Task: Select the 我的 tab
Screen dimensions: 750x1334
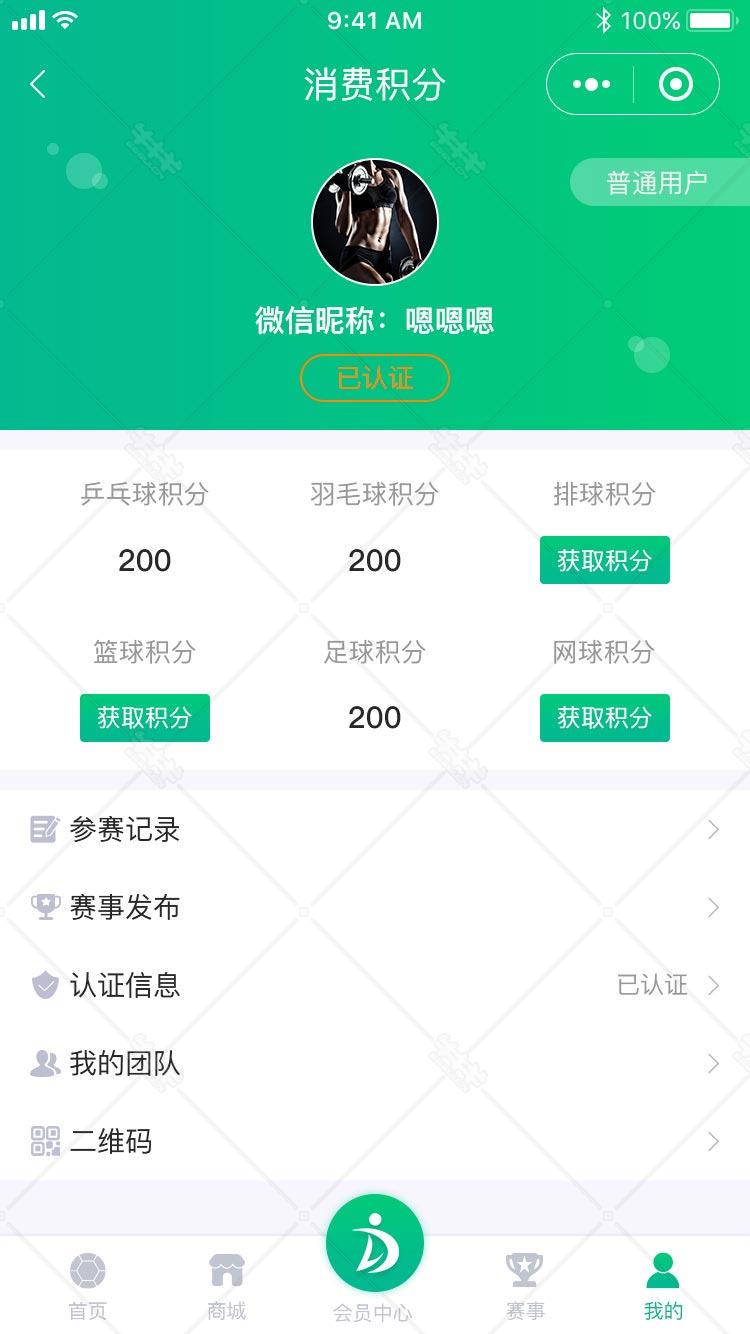Action: [663, 1286]
